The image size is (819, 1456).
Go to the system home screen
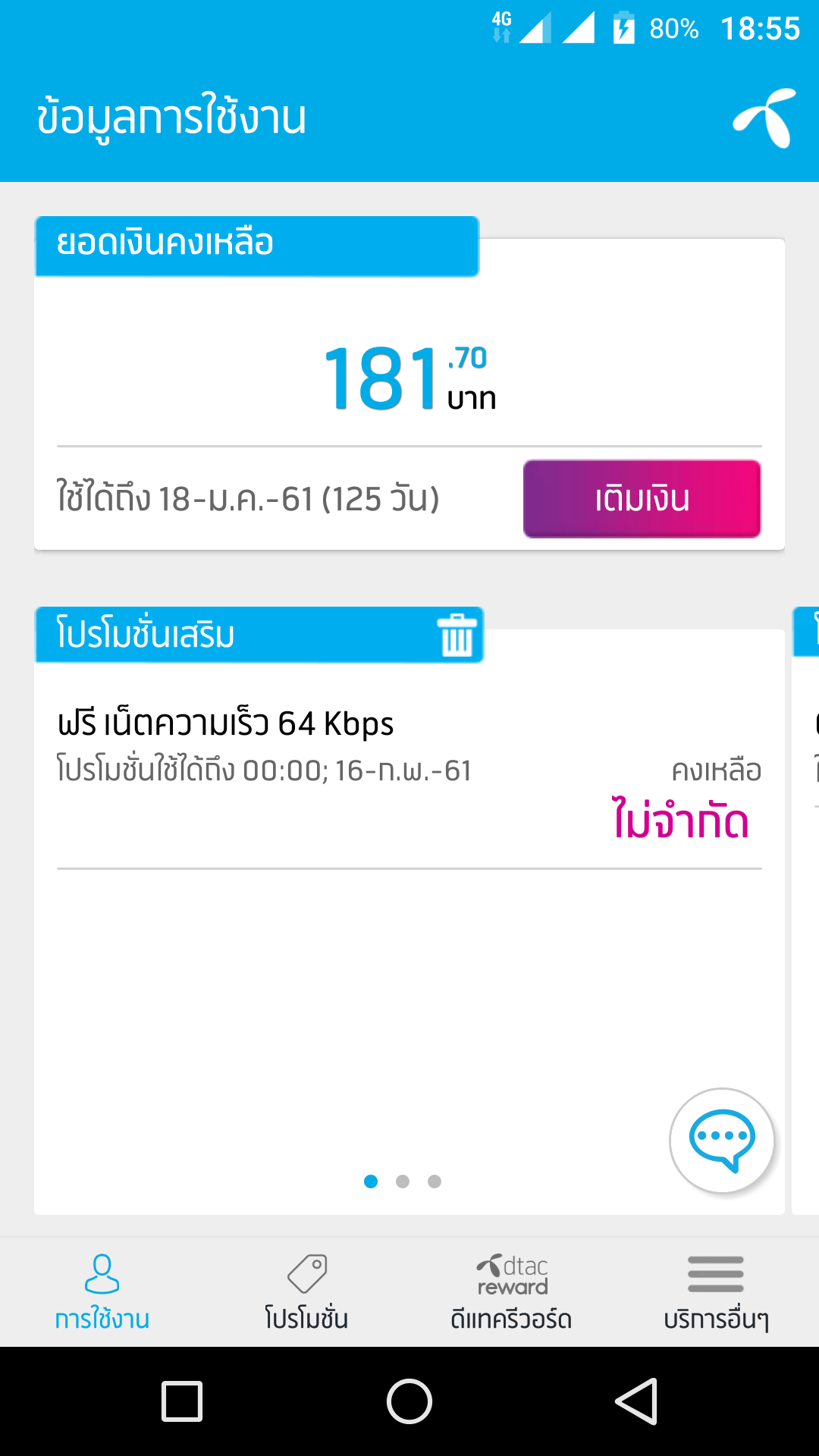(x=409, y=1401)
